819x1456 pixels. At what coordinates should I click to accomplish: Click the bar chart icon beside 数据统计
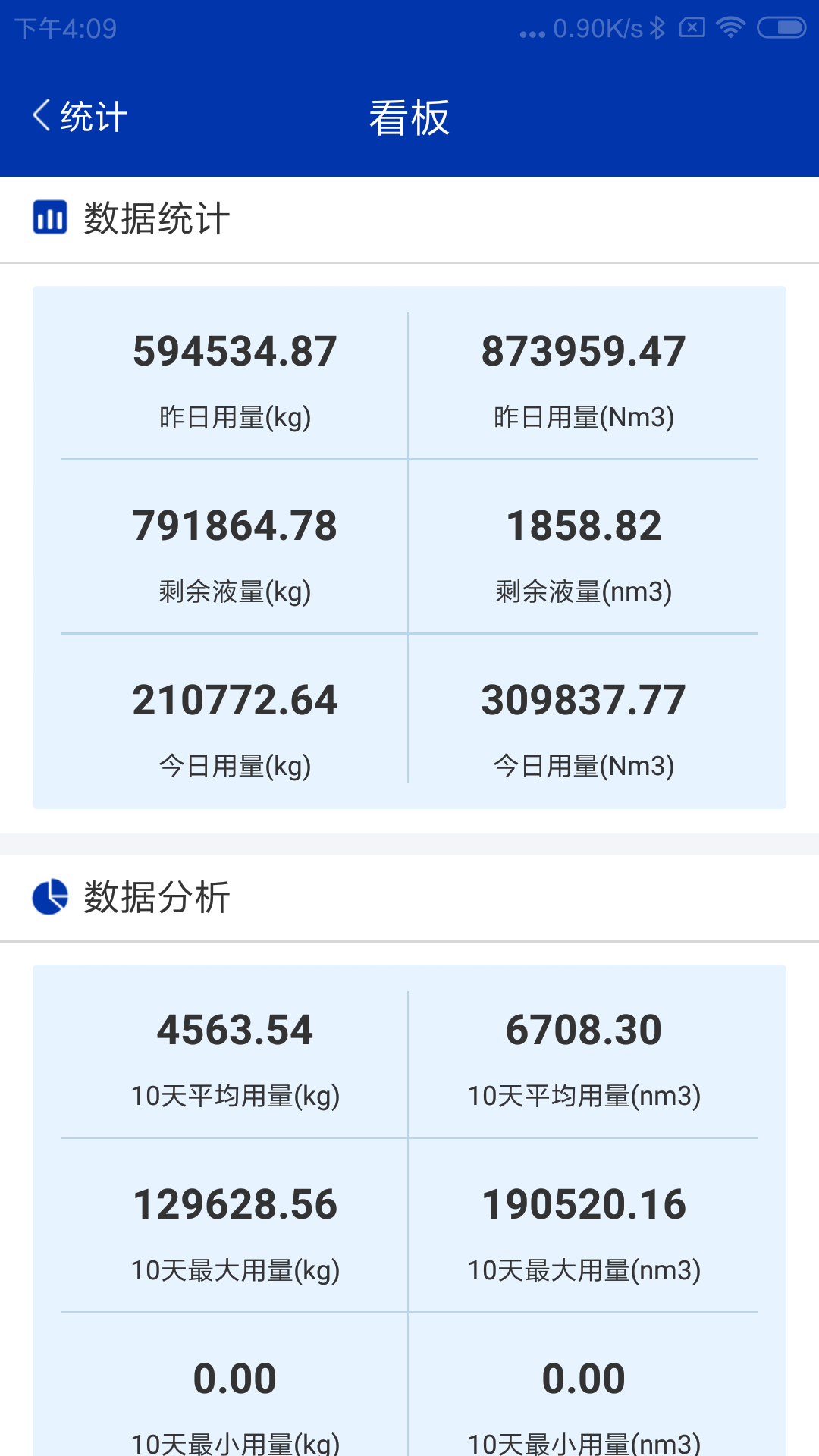[x=50, y=218]
